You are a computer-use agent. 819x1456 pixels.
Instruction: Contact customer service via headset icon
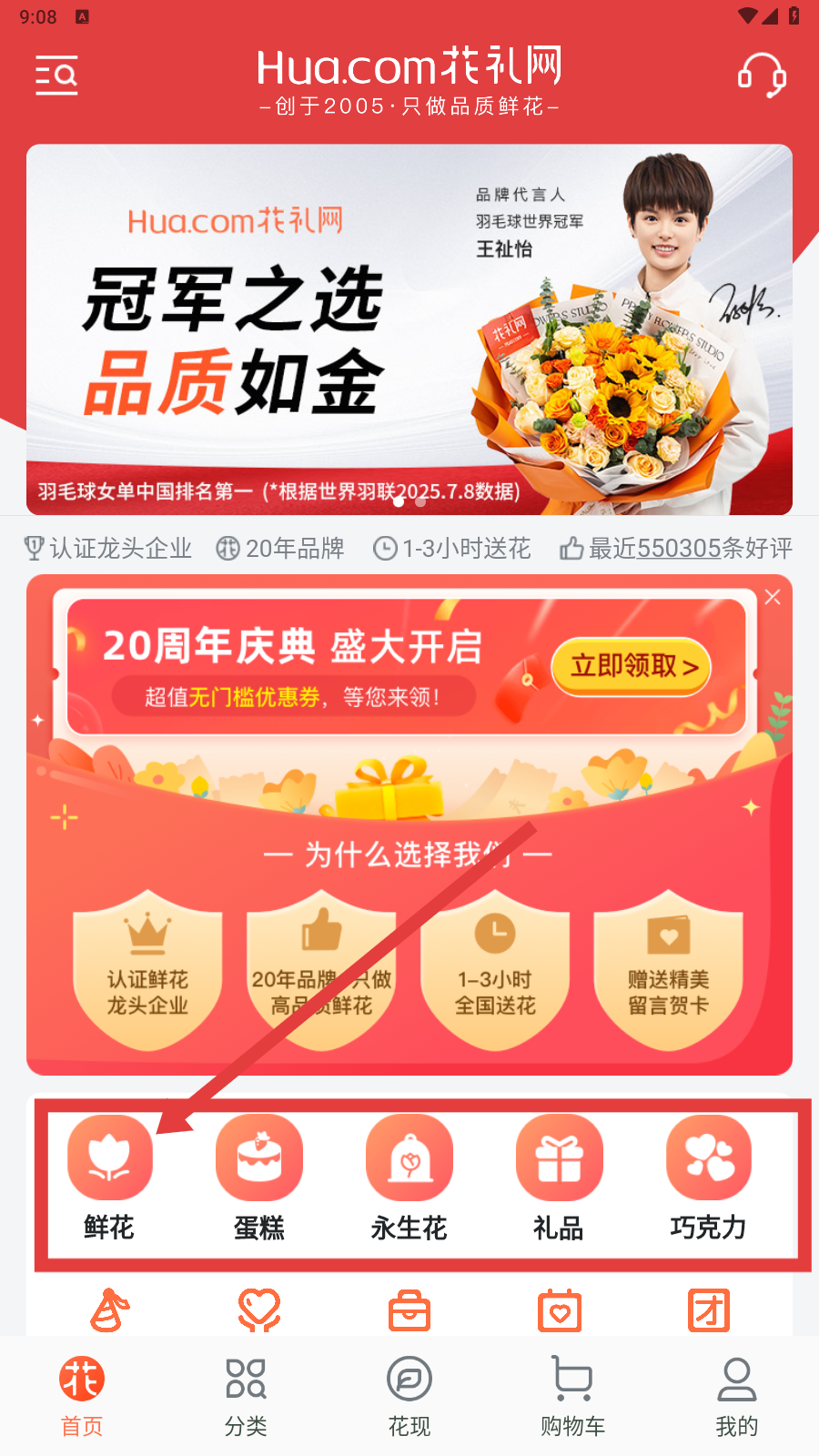(x=762, y=75)
